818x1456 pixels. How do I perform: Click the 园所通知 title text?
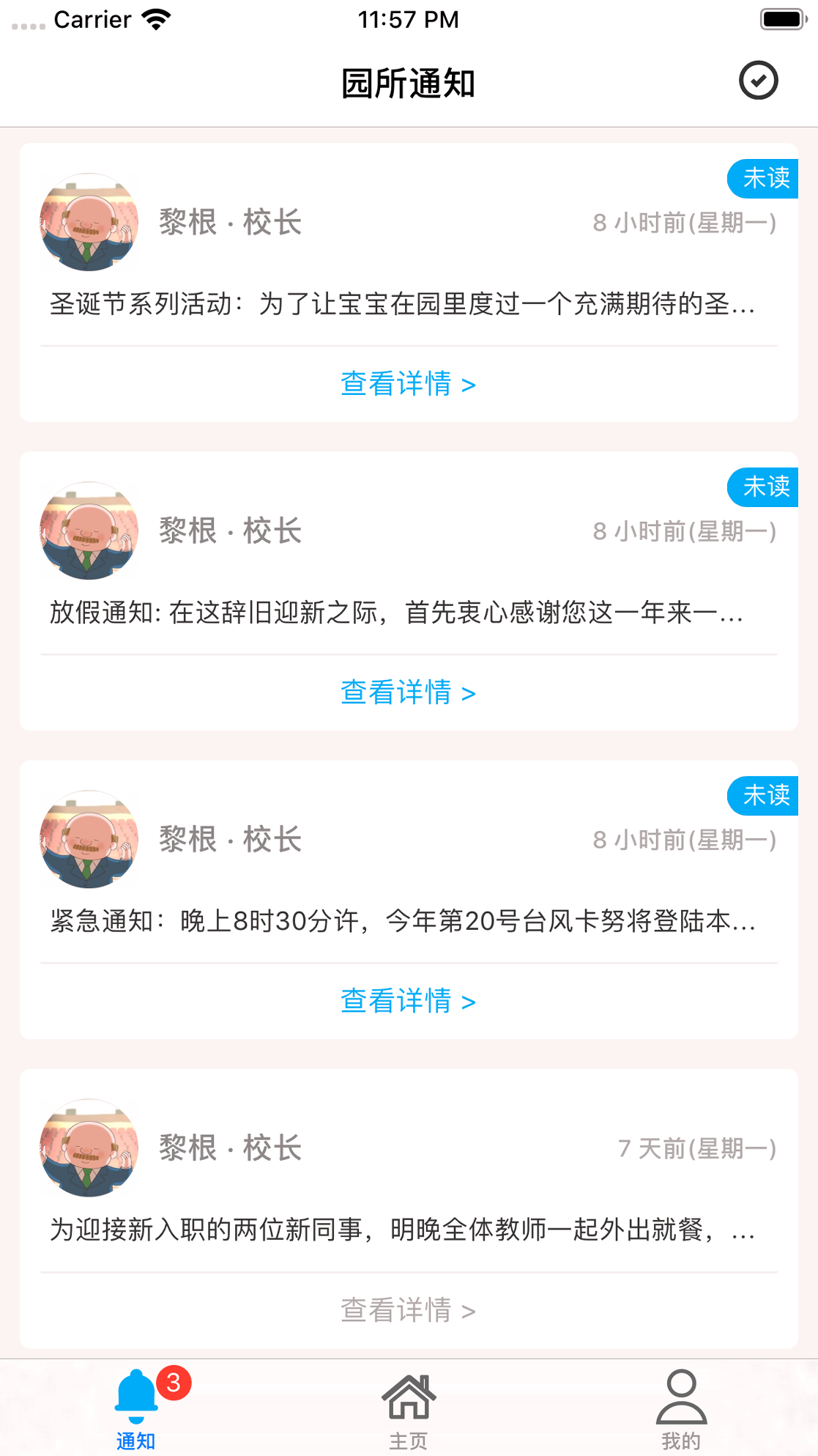coord(409,83)
